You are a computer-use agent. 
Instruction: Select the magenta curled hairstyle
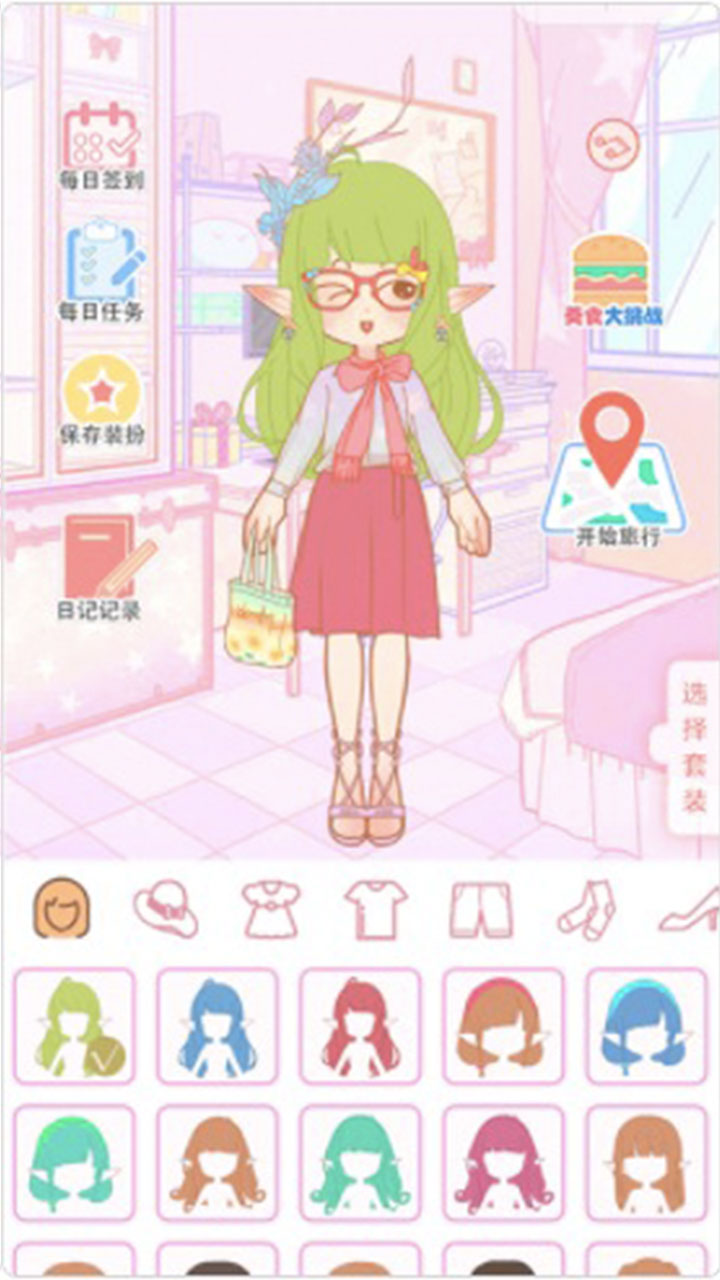503,1164
